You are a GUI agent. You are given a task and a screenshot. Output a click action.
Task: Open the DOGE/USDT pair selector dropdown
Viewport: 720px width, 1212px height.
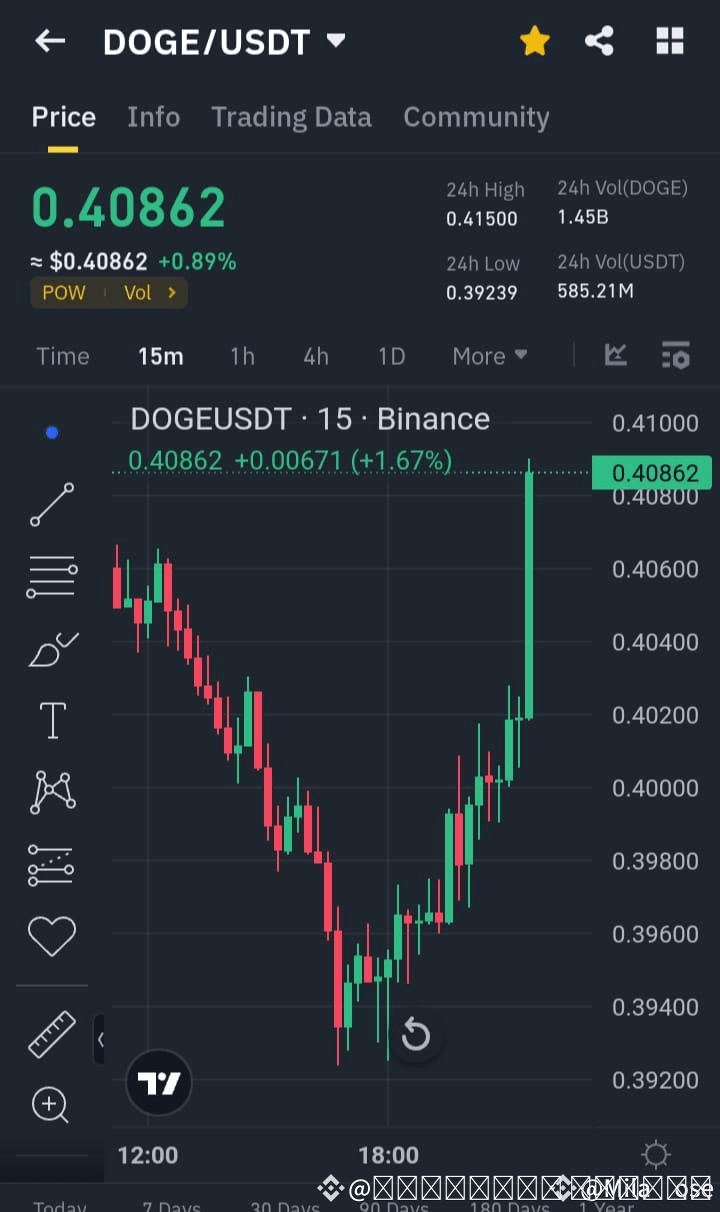click(335, 41)
